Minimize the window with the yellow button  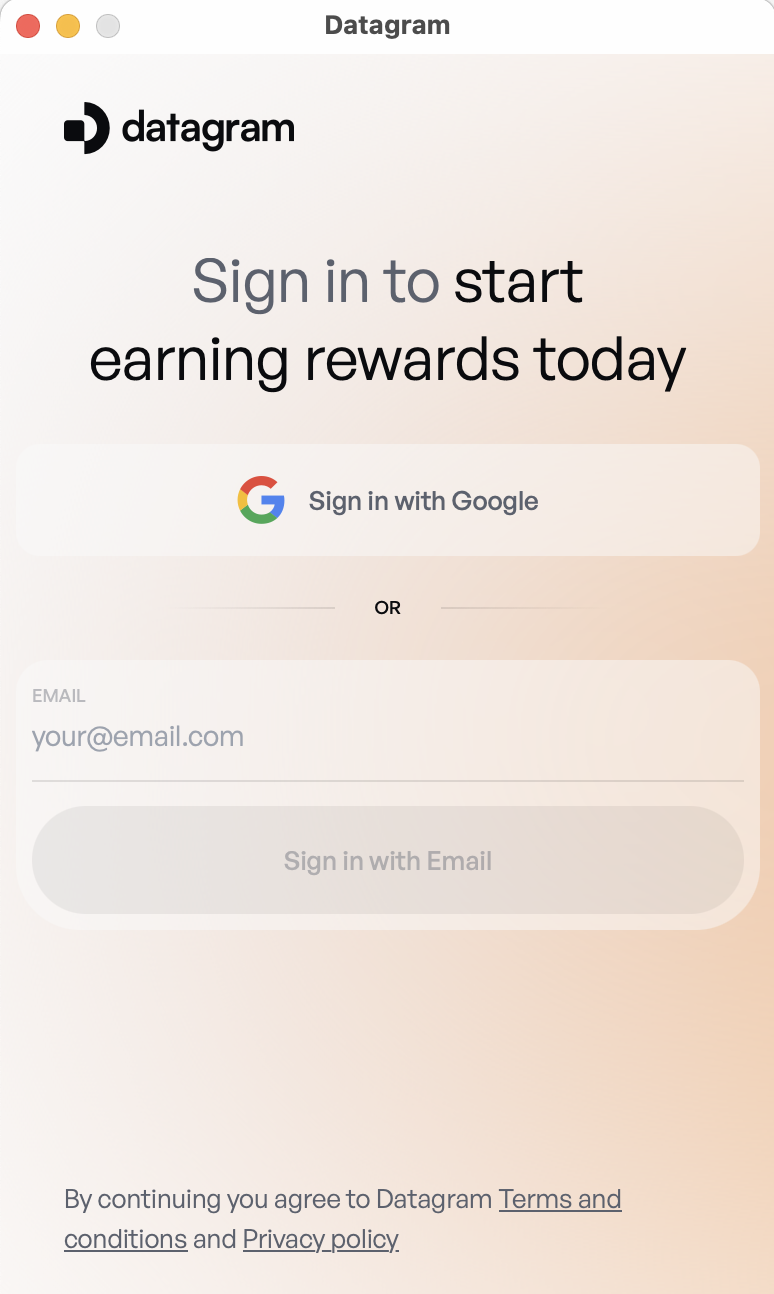pyautogui.click(x=68, y=26)
